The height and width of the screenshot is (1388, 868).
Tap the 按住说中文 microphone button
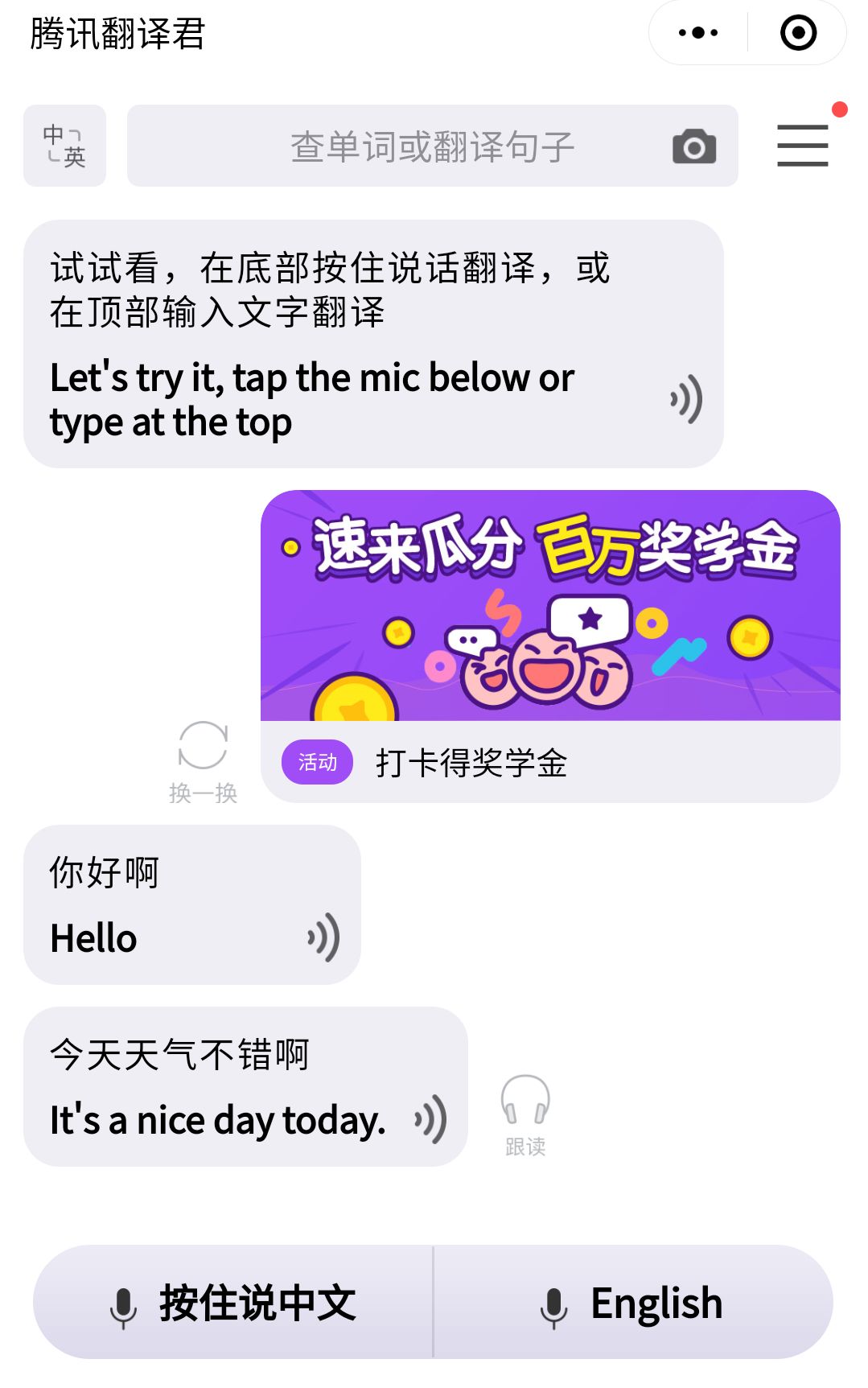233,1303
